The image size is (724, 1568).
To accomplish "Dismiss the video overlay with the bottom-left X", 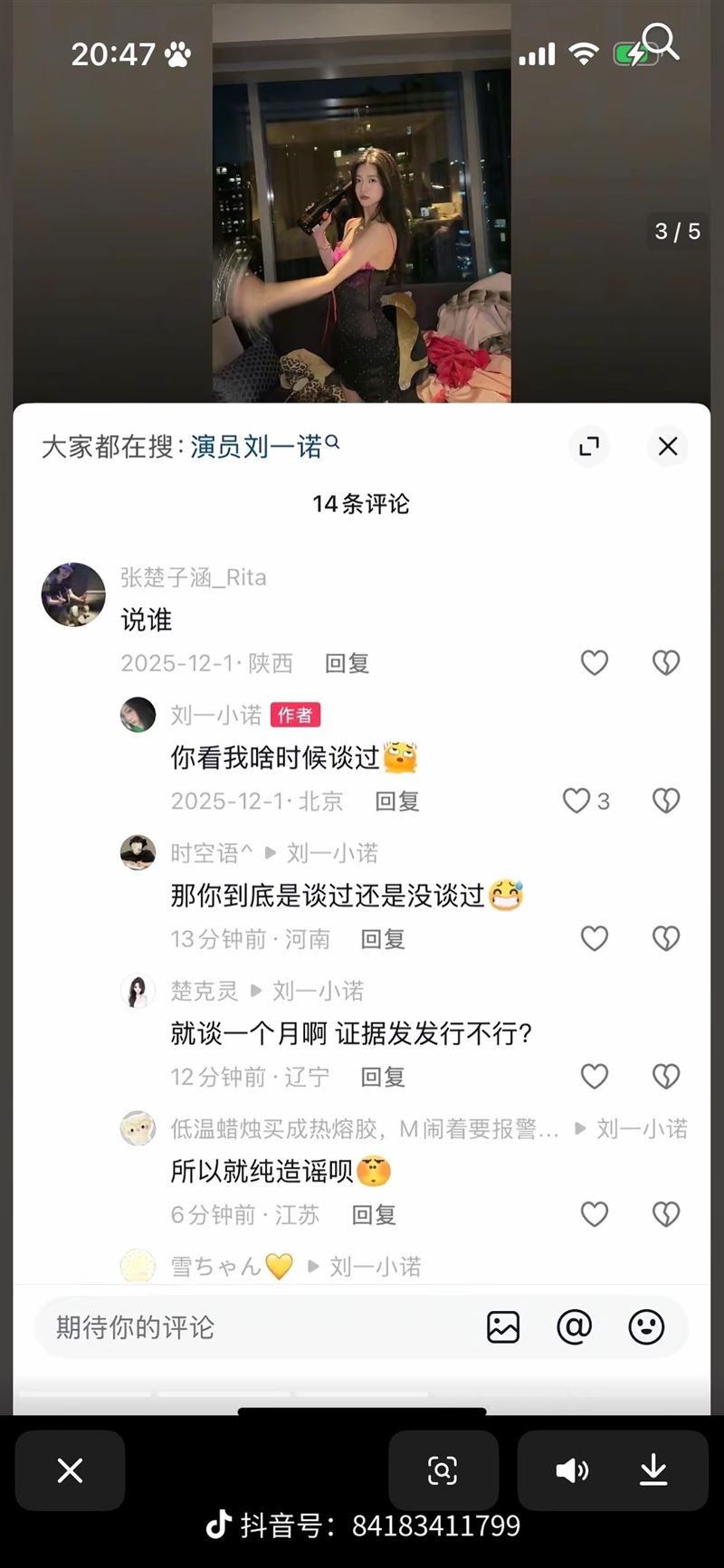I will click(70, 1470).
